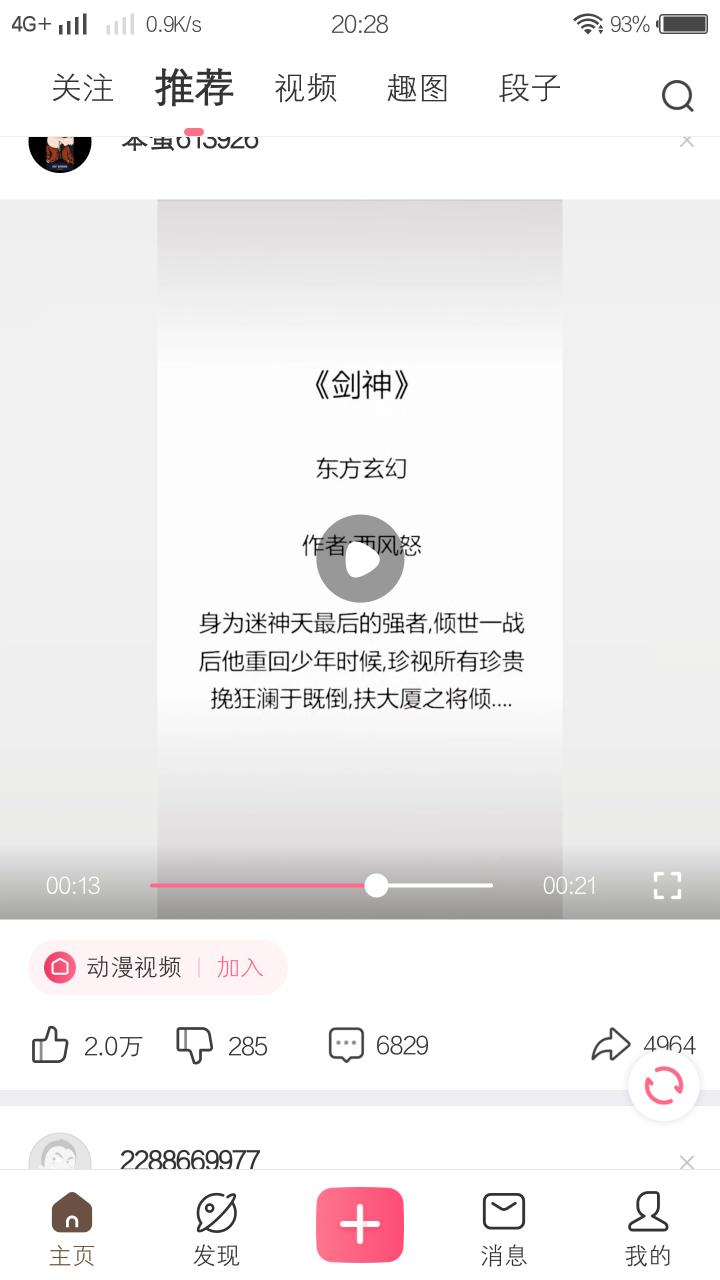The width and height of the screenshot is (720, 1280).
Task: Open user 2288669977's avatar
Action: (60, 1155)
